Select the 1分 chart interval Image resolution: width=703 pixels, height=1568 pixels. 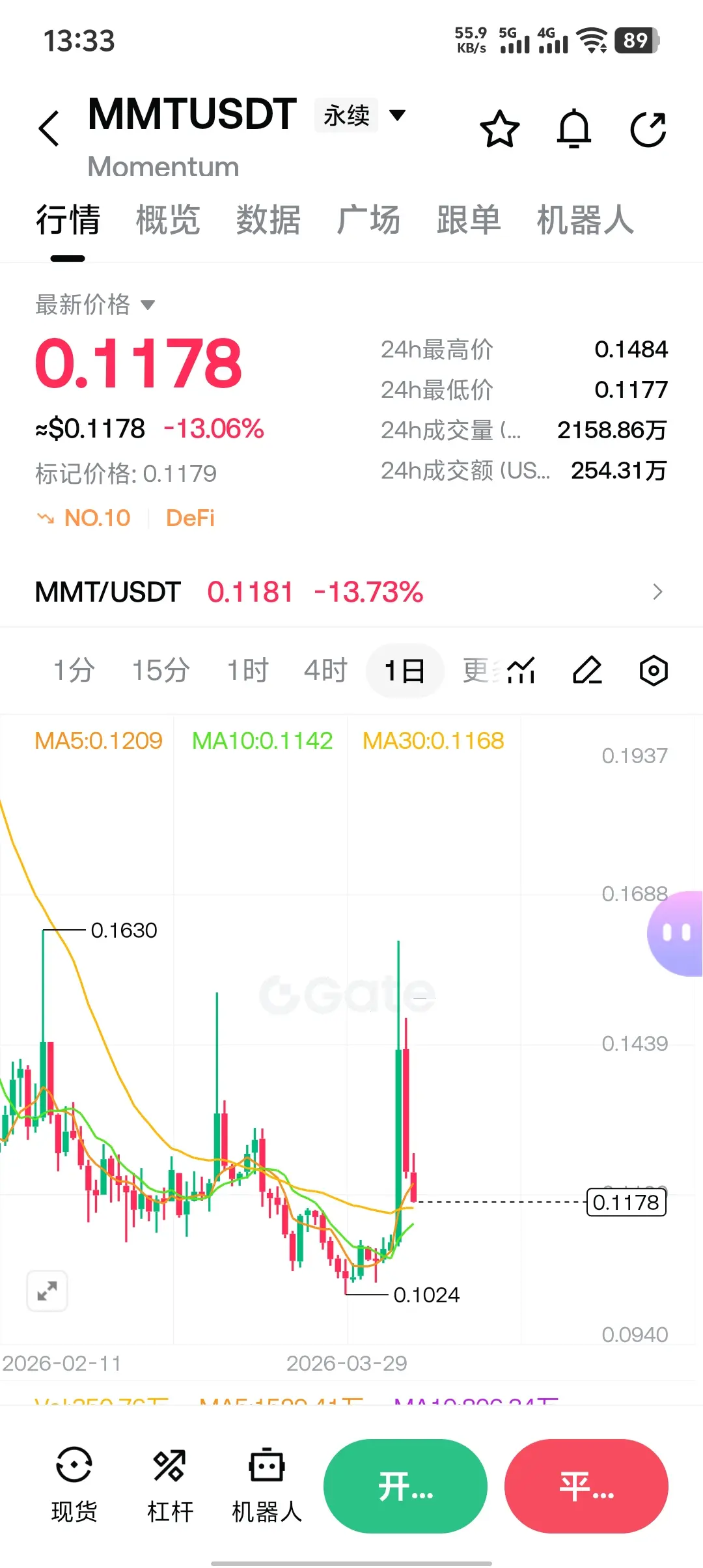coord(74,670)
